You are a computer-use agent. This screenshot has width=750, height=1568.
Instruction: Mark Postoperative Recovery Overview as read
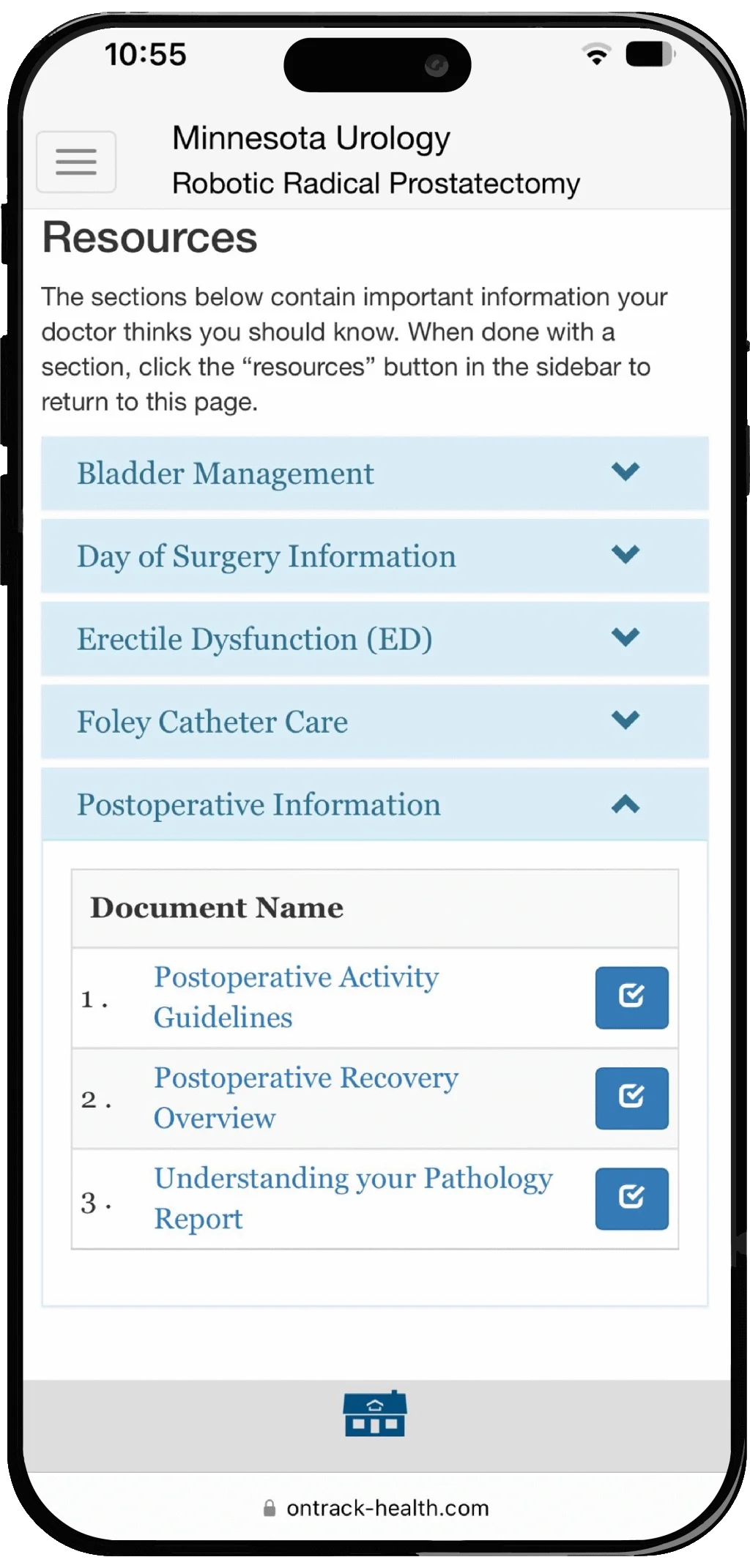click(x=631, y=1097)
